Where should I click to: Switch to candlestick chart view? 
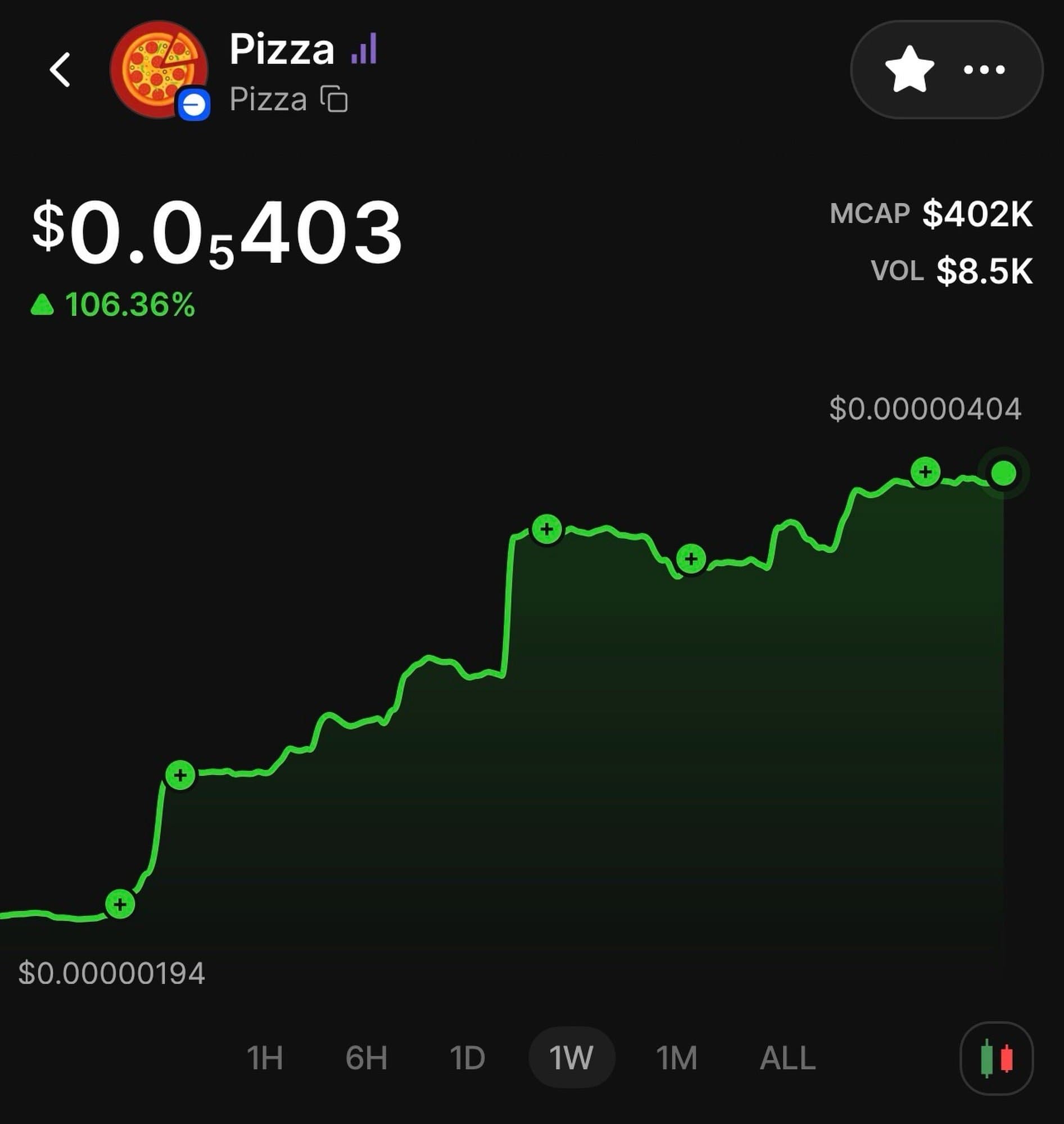tap(996, 1058)
